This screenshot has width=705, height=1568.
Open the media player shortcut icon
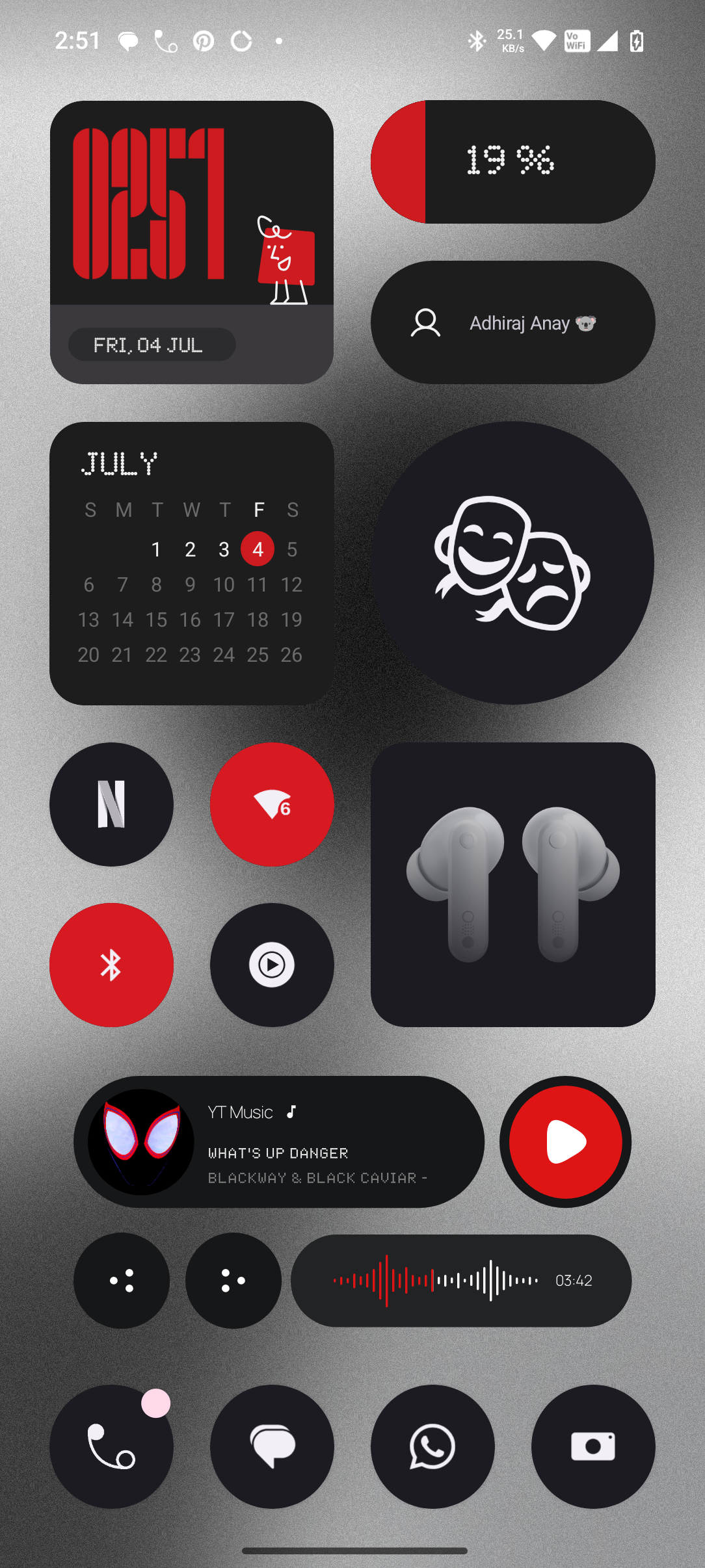[272, 965]
